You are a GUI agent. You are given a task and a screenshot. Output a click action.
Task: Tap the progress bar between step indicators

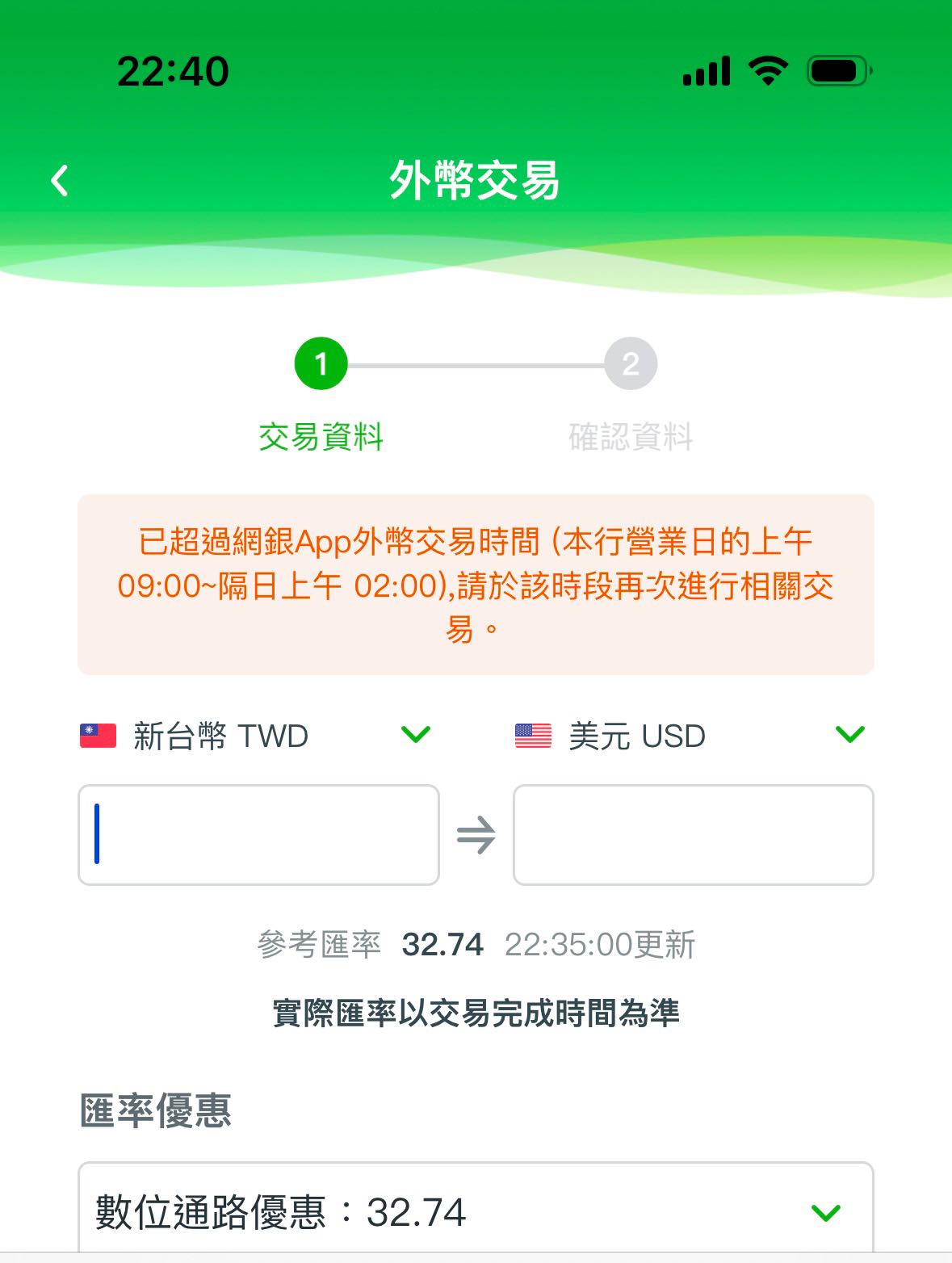[x=476, y=365]
